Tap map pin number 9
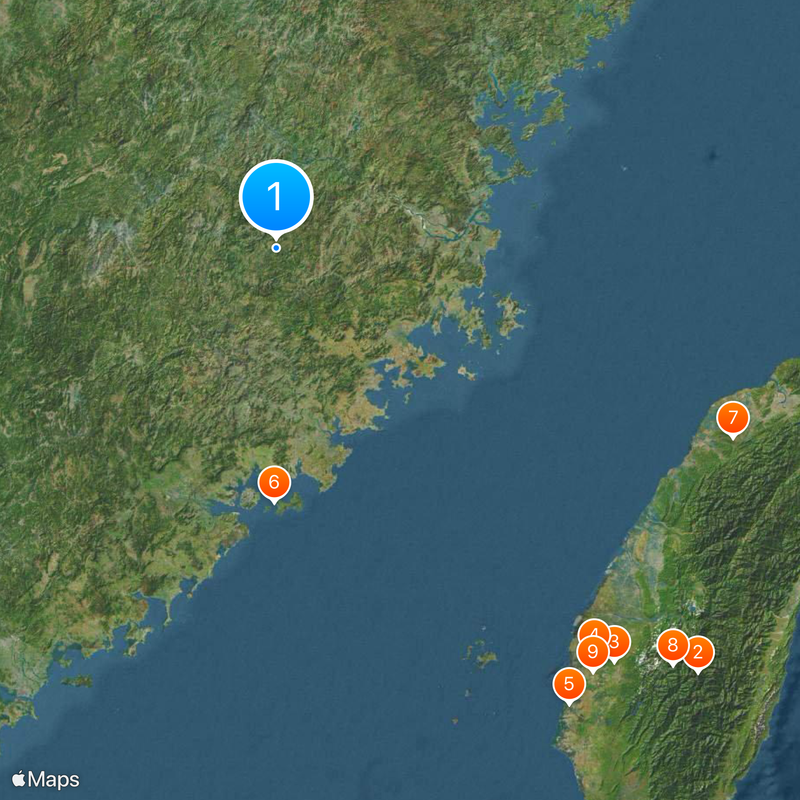The width and height of the screenshot is (800, 800). pos(593,653)
